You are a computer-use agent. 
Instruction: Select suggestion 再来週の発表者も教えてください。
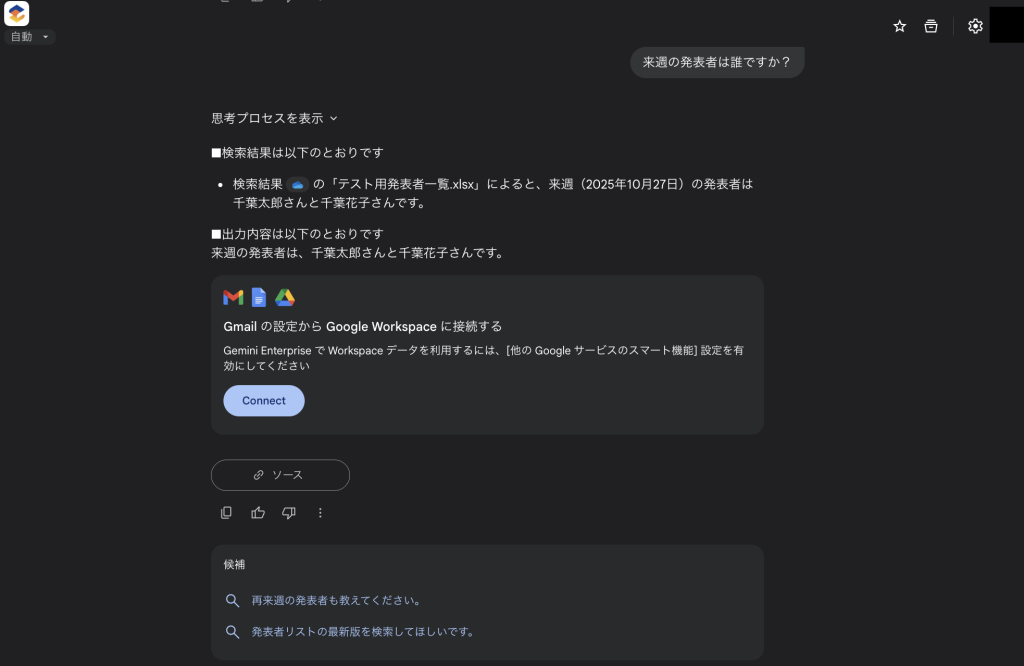[x=336, y=601]
